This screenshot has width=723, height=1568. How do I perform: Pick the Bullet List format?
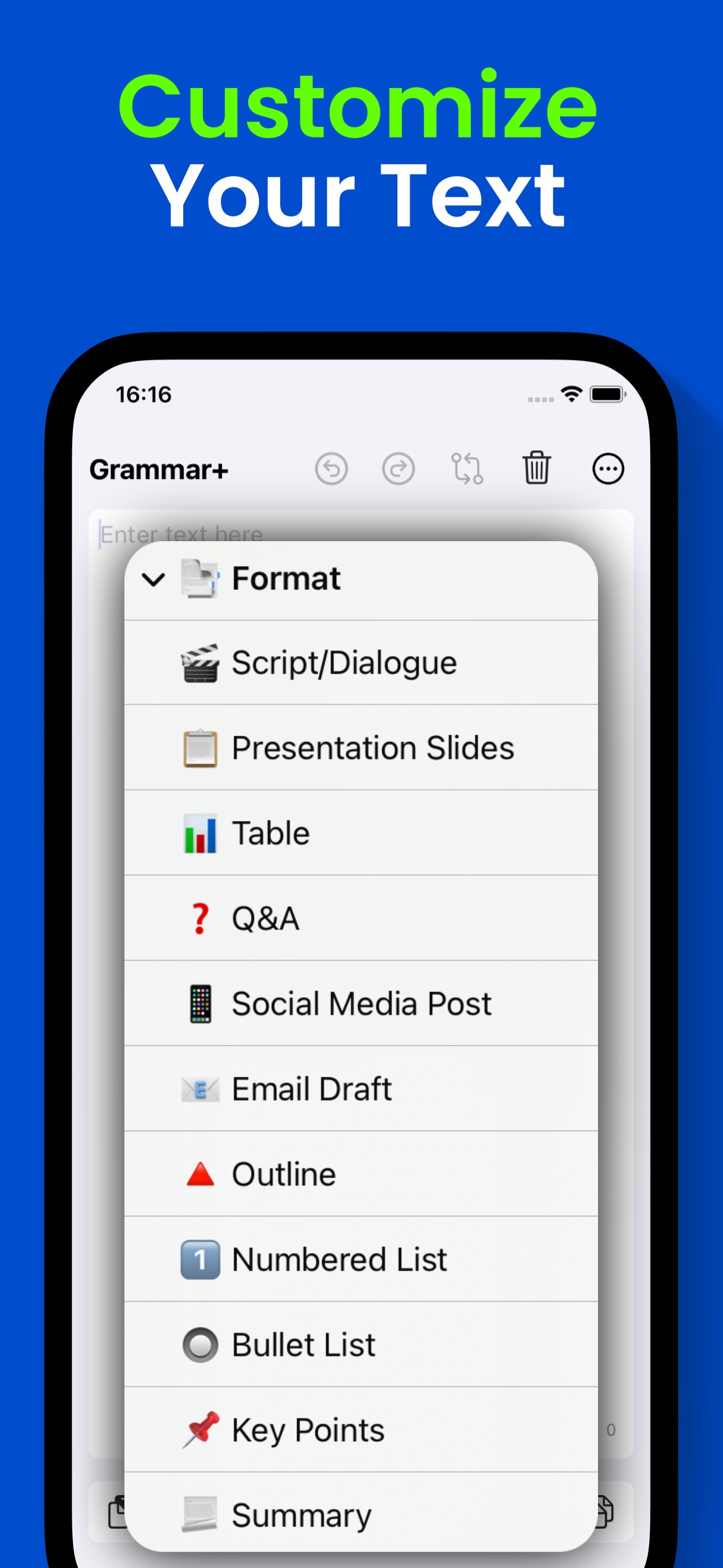point(303,1345)
